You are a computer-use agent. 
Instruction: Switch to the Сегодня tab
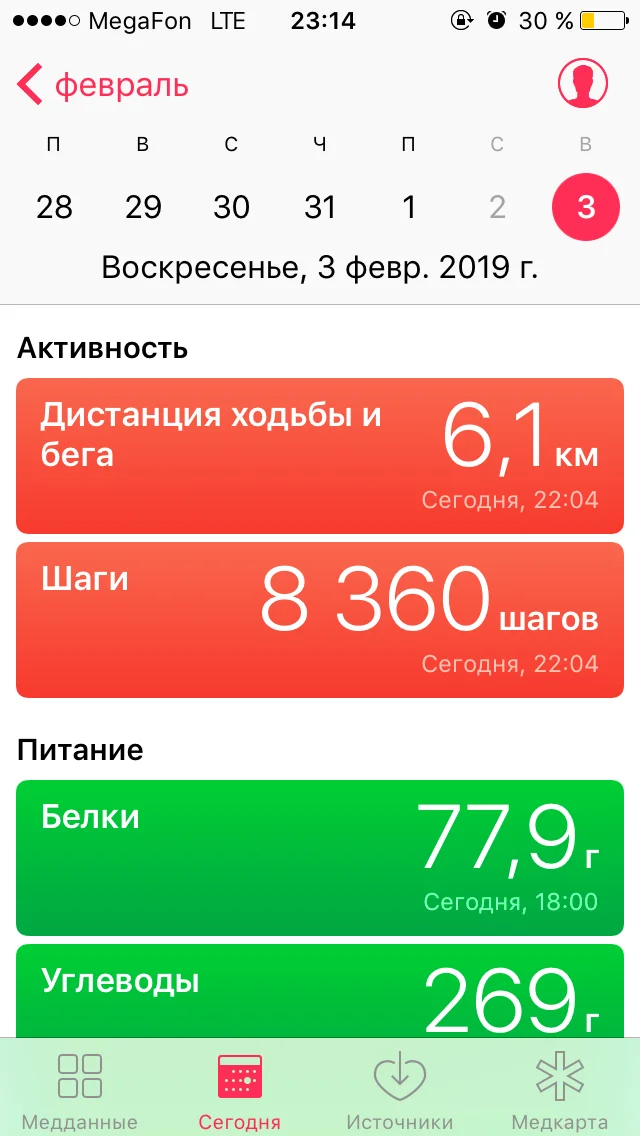[x=240, y=1090]
